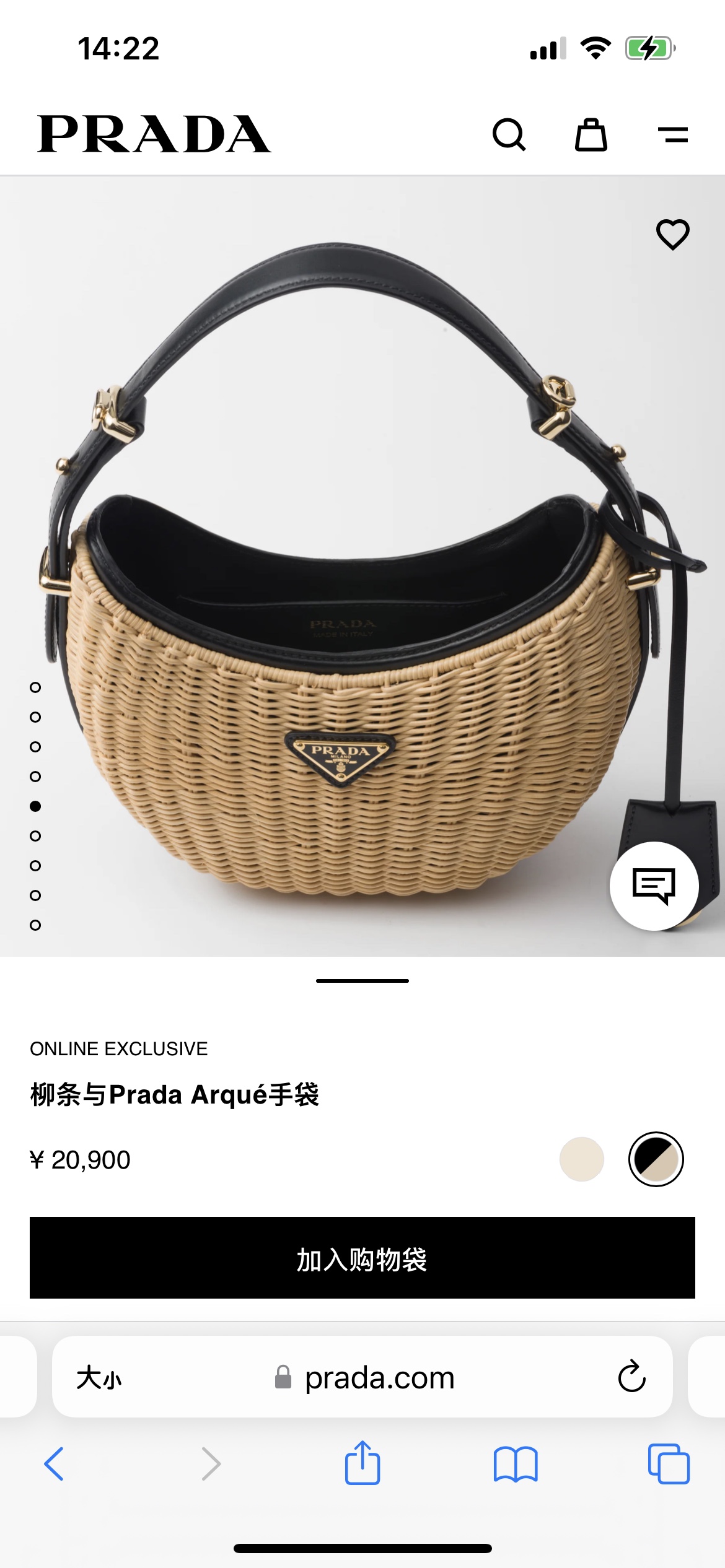This screenshot has width=725, height=1568.
Task: Jump to the last image dot
Action: coord(35,925)
